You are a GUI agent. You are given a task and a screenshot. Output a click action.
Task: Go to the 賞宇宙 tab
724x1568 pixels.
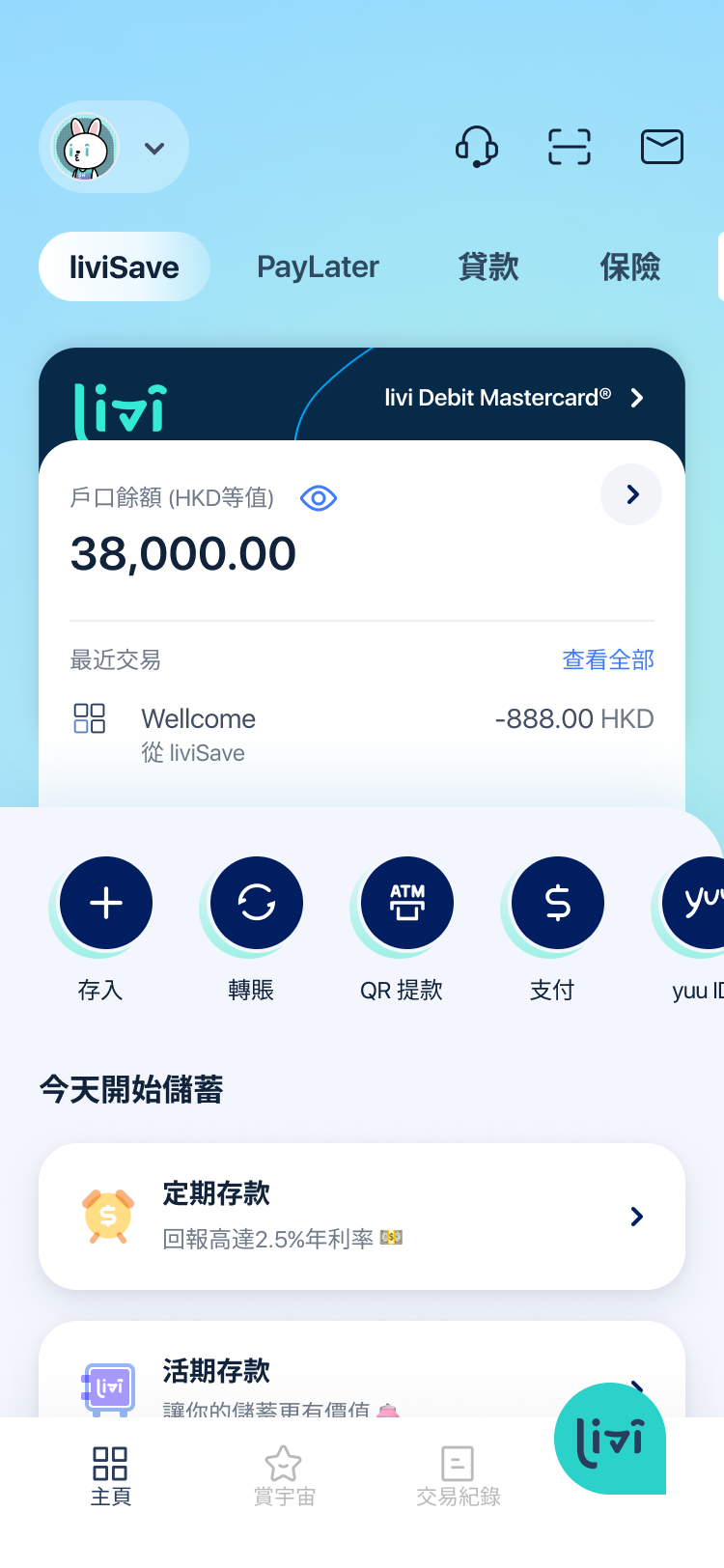(284, 1475)
